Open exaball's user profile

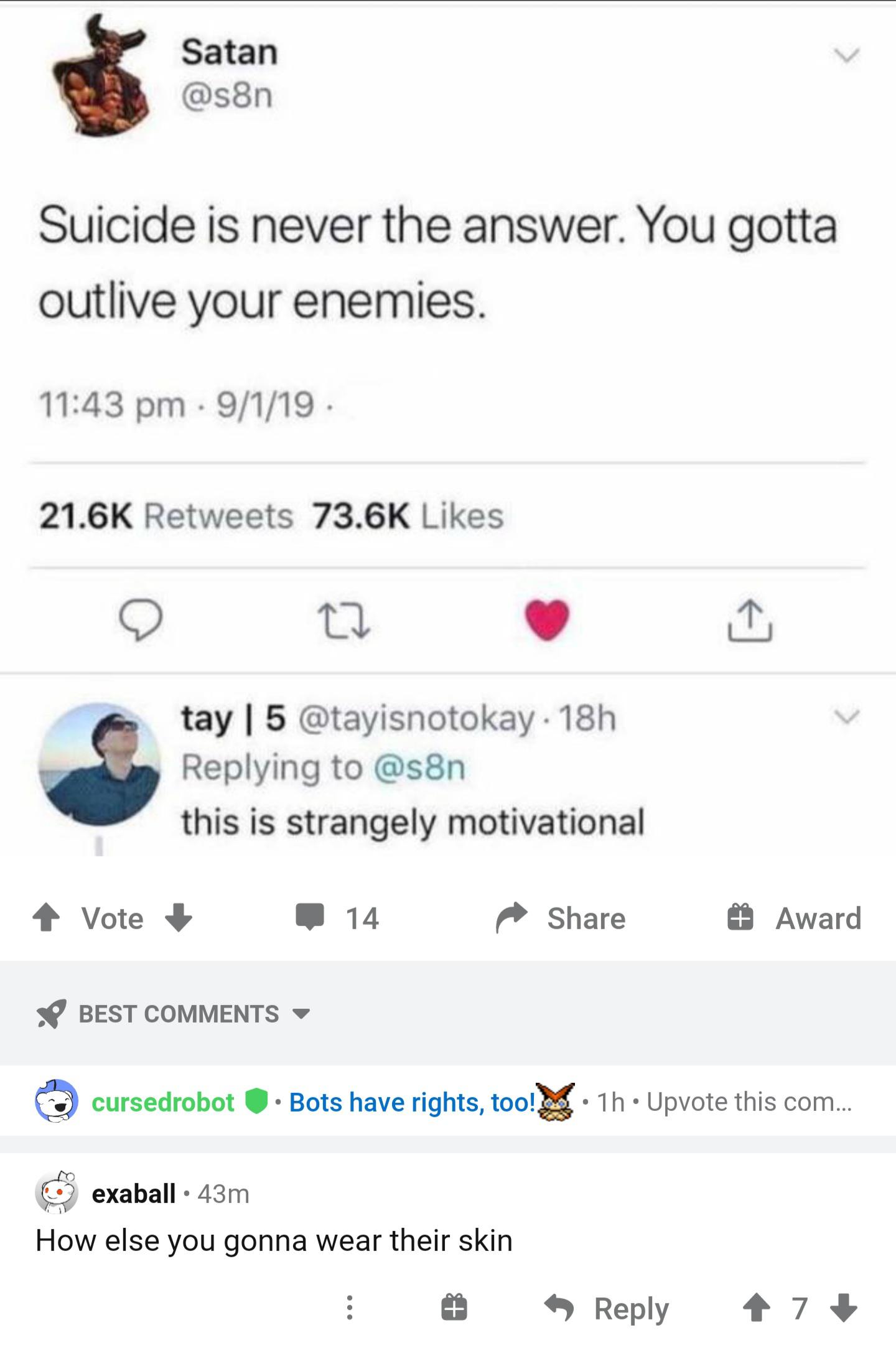click(x=133, y=1193)
